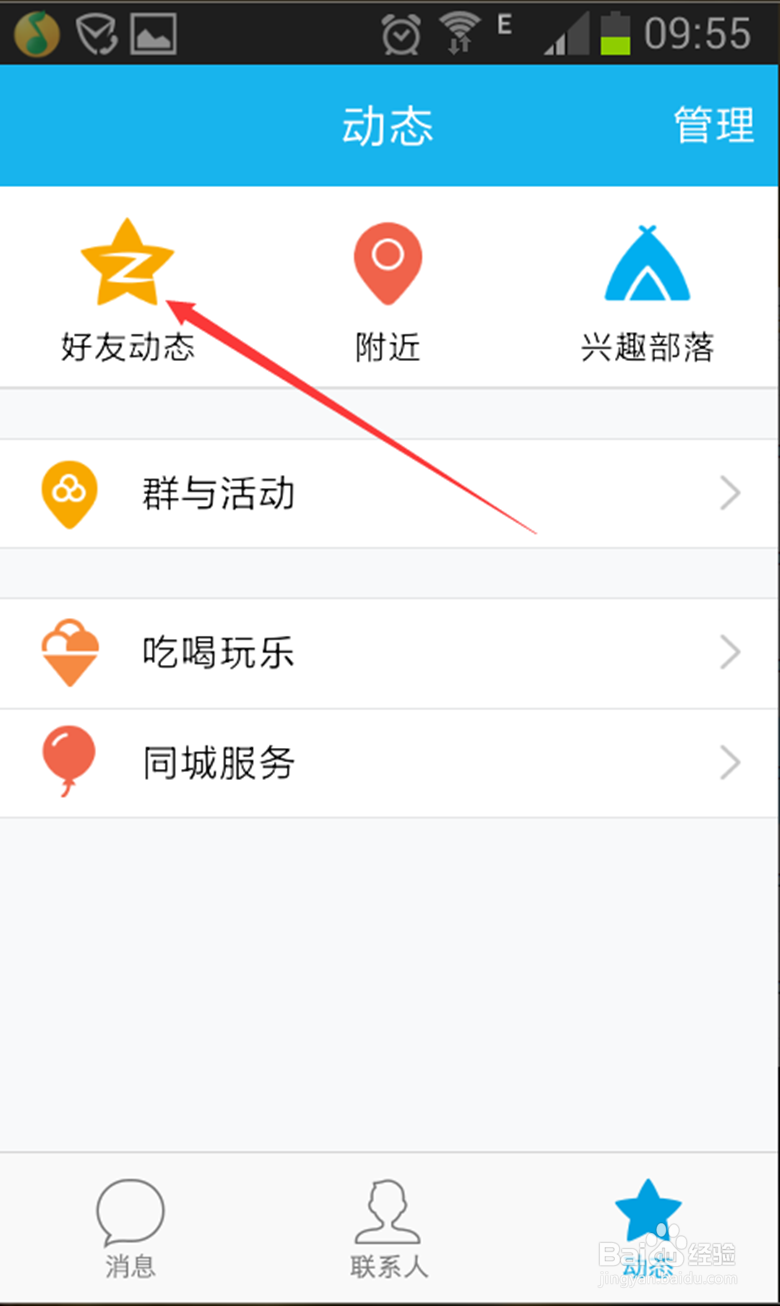Open 兴趣部落 with the blue tent icon
The width and height of the screenshot is (780, 1306).
point(647,260)
